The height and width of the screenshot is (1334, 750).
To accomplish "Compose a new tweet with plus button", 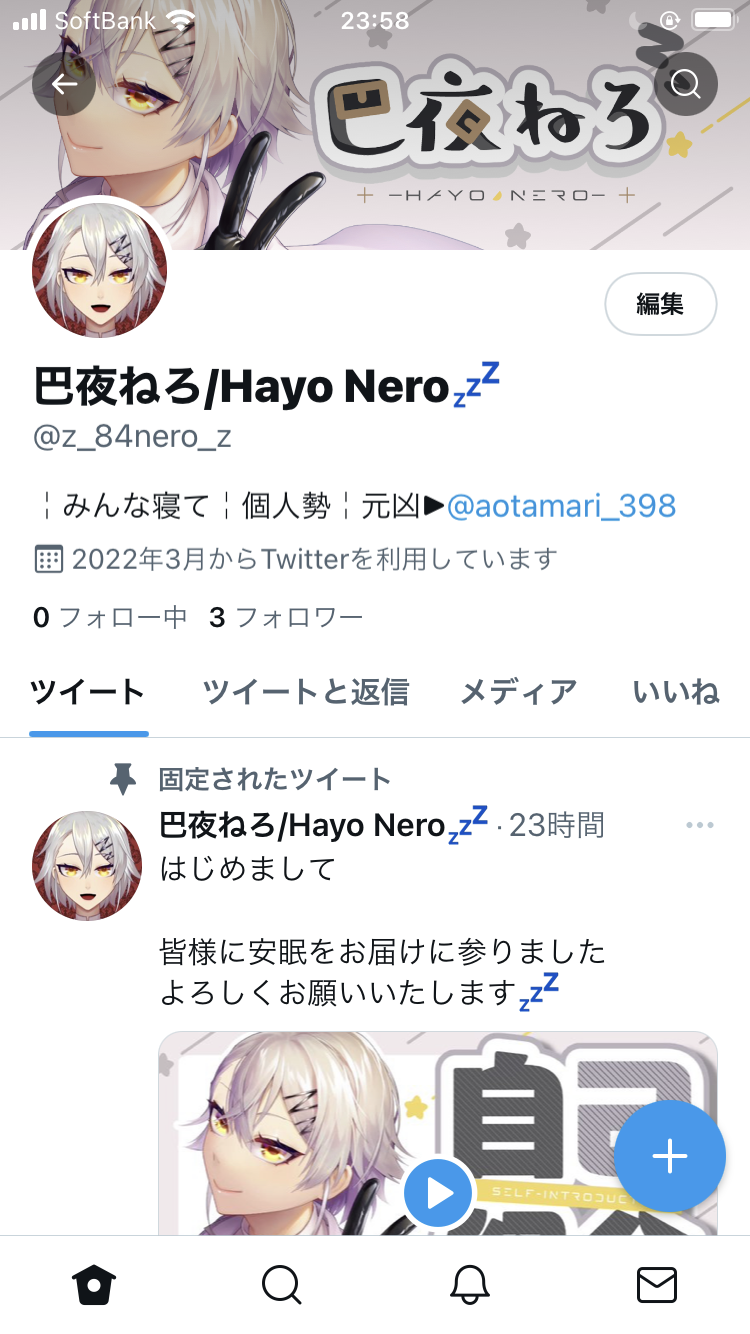I will (x=669, y=1156).
